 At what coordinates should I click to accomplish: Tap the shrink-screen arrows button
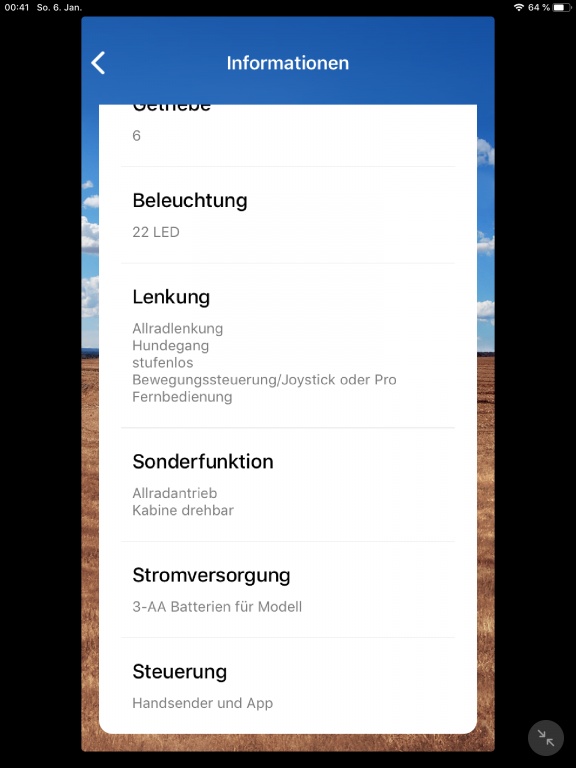click(x=546, y=738)
